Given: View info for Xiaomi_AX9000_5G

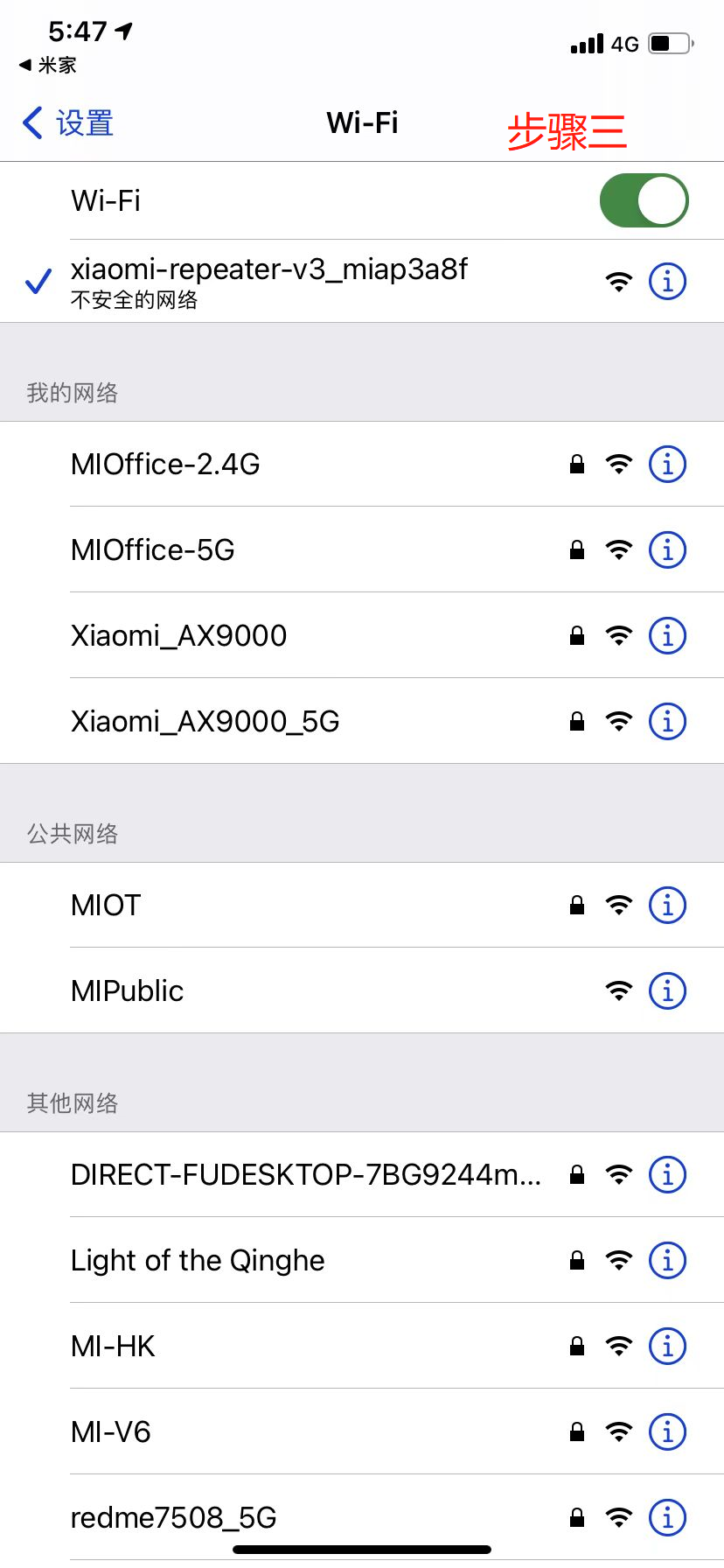Looking at the screenshot, I should click(667, 721).
